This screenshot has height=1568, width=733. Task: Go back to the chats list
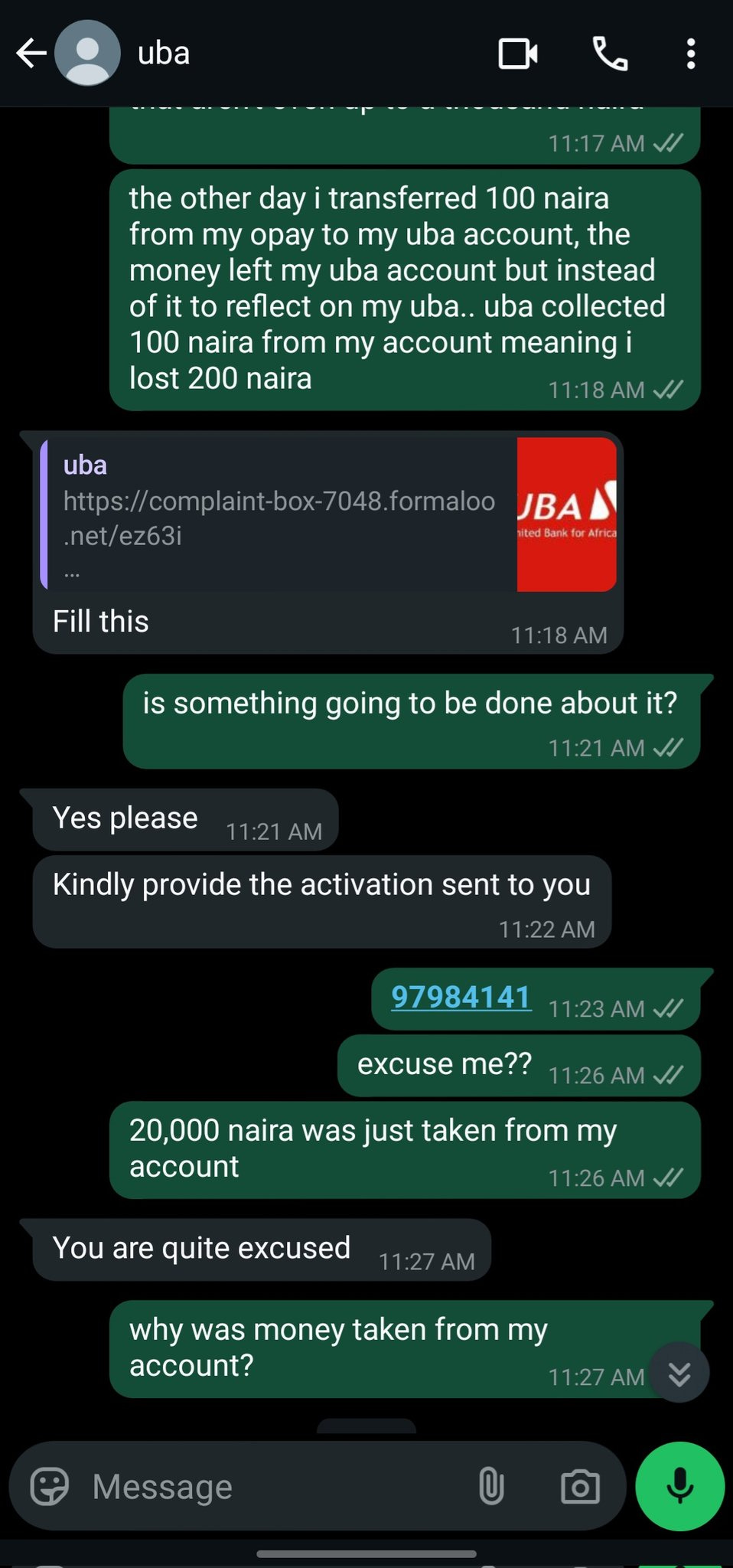coord(31,54)
